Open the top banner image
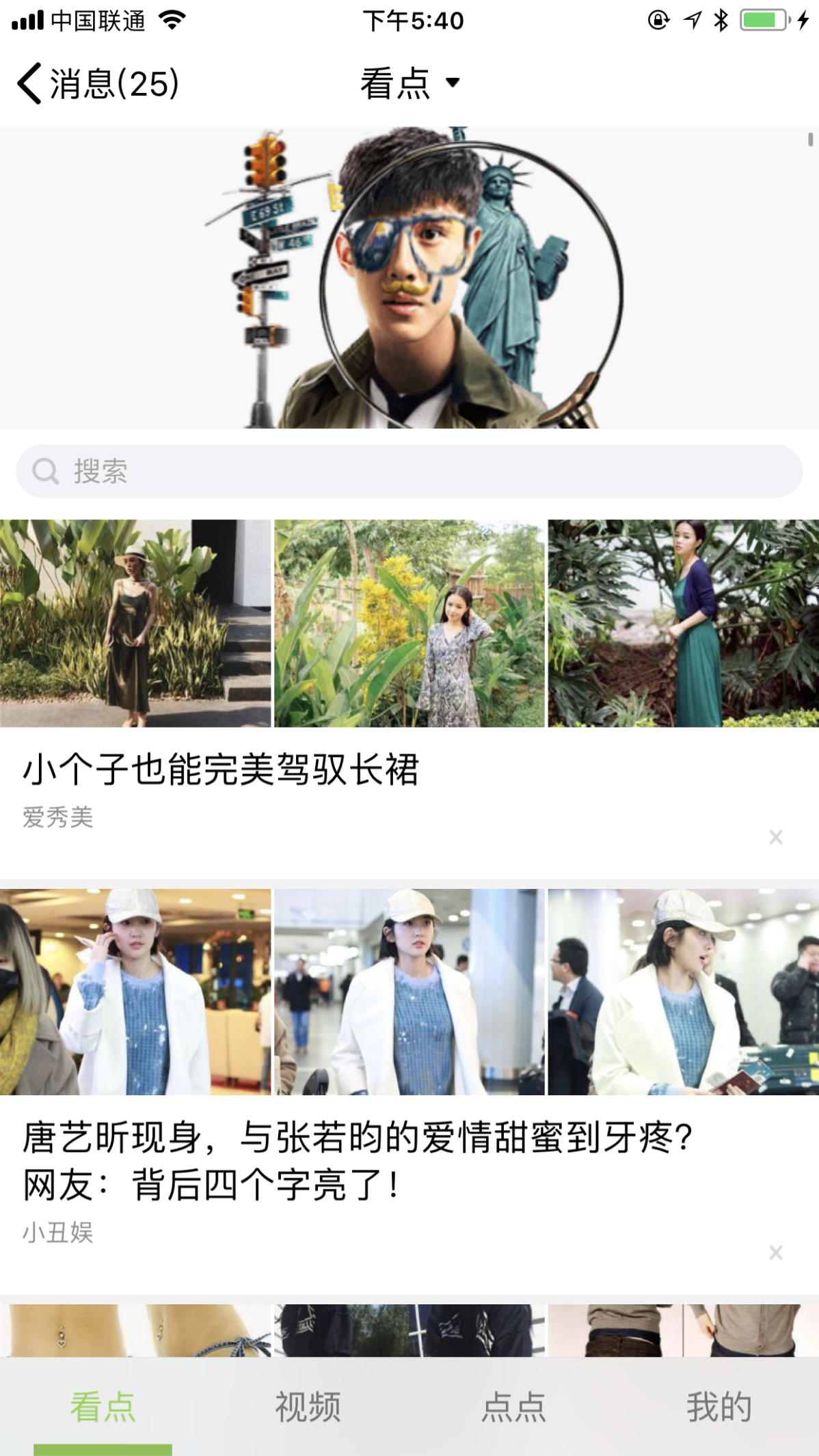The height and width of the screenshot is (1456, 819). click(x=409, y=277)
